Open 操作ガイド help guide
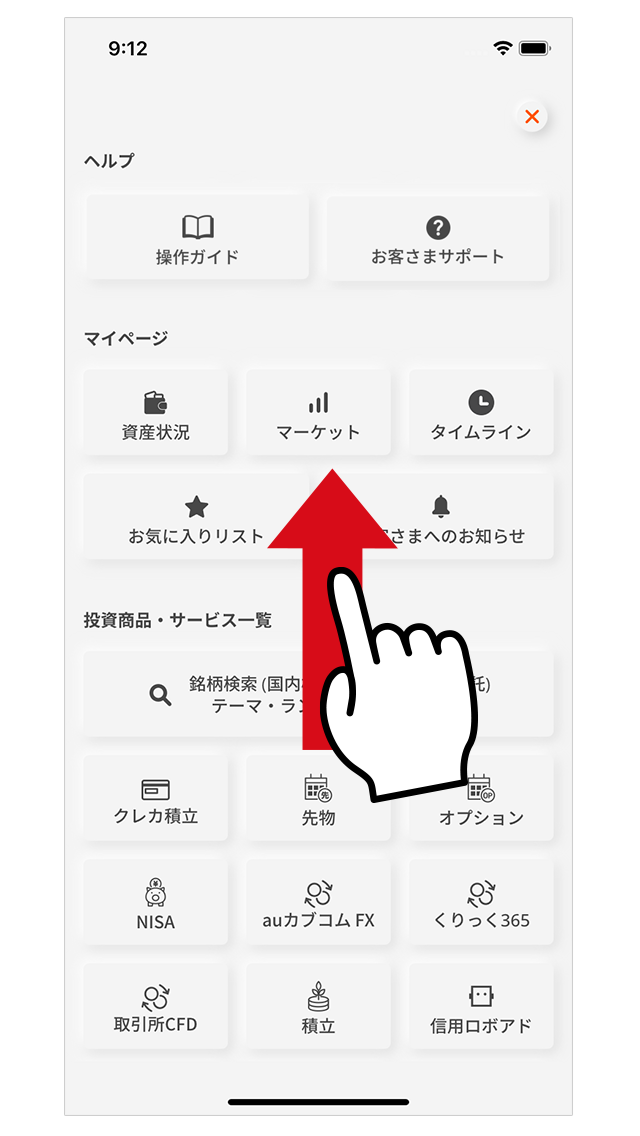The image size is (640, 1136). click(x=197, y=238)
